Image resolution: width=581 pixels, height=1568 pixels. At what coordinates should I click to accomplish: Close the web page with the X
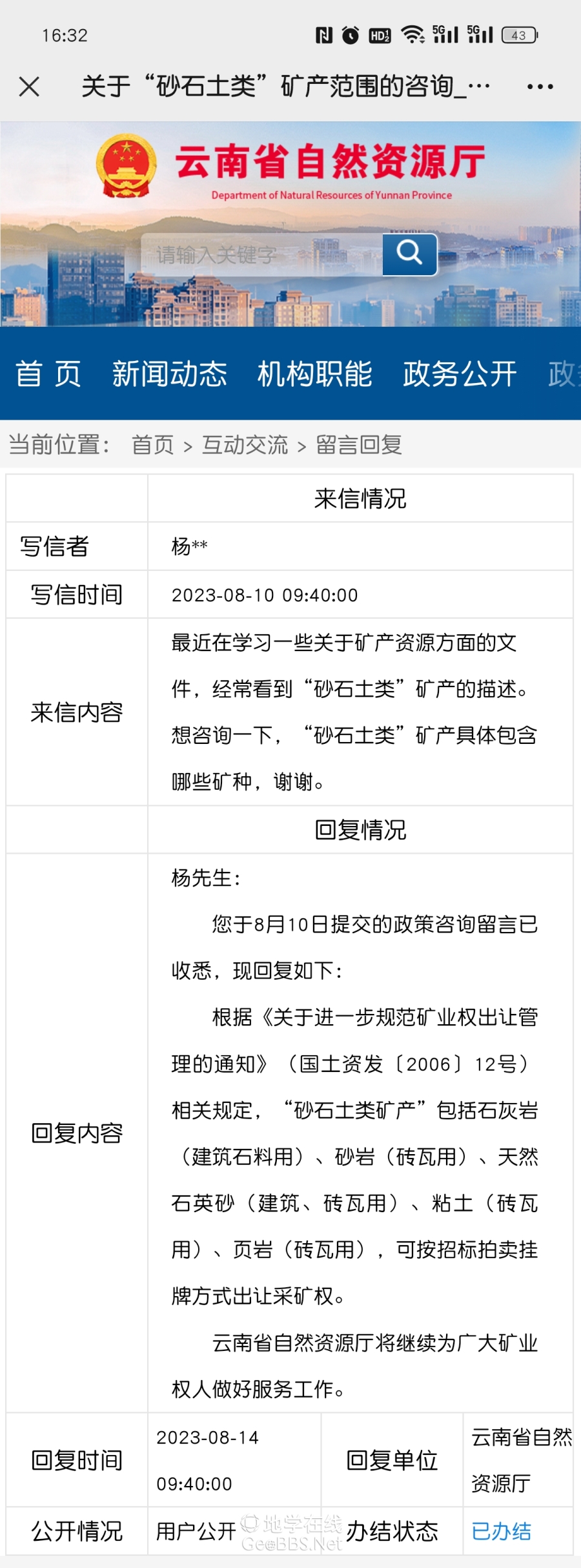[x=29, y=87]
